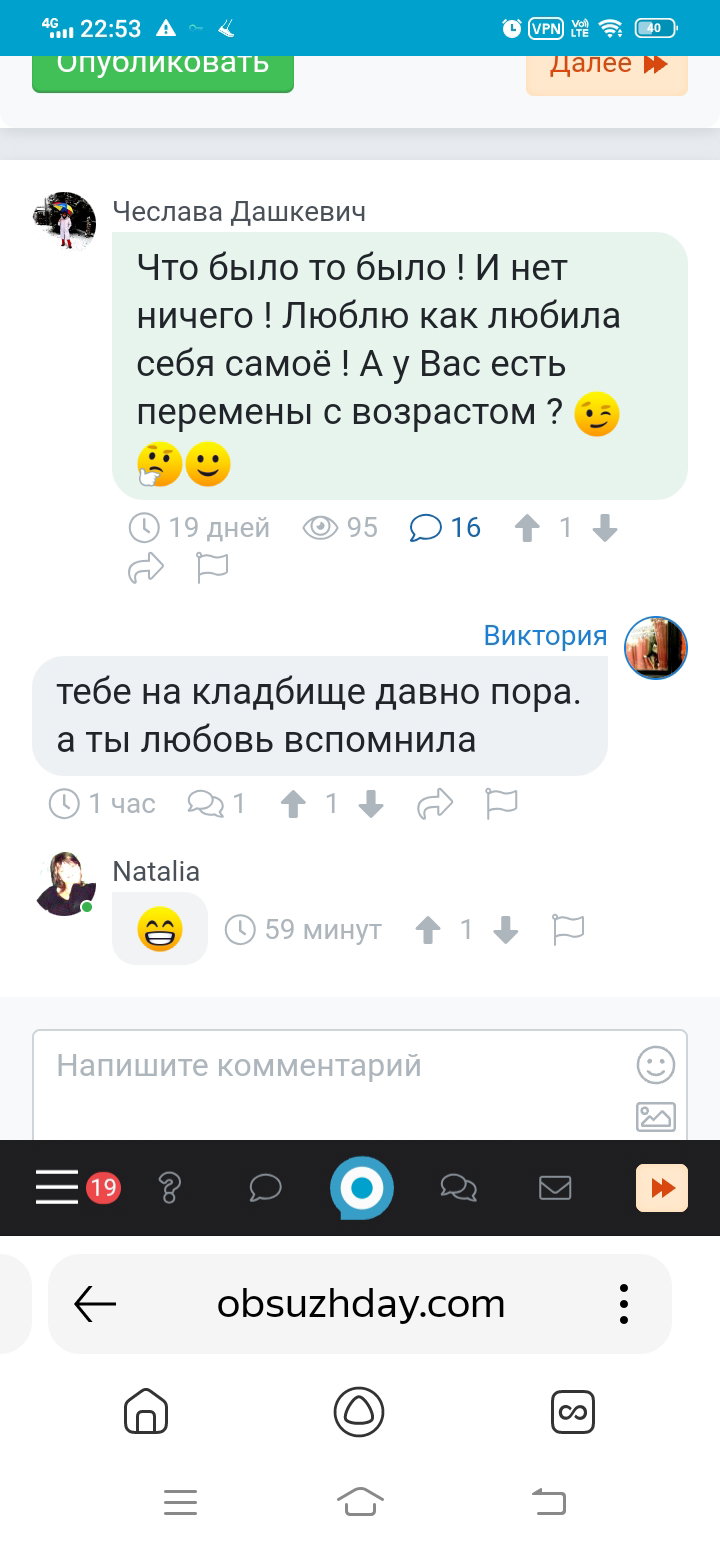This screenshot has width=720, height=1544.
Task: Report Чеслава Дашкевич's post with flag
Action: [x=212, y=568]
